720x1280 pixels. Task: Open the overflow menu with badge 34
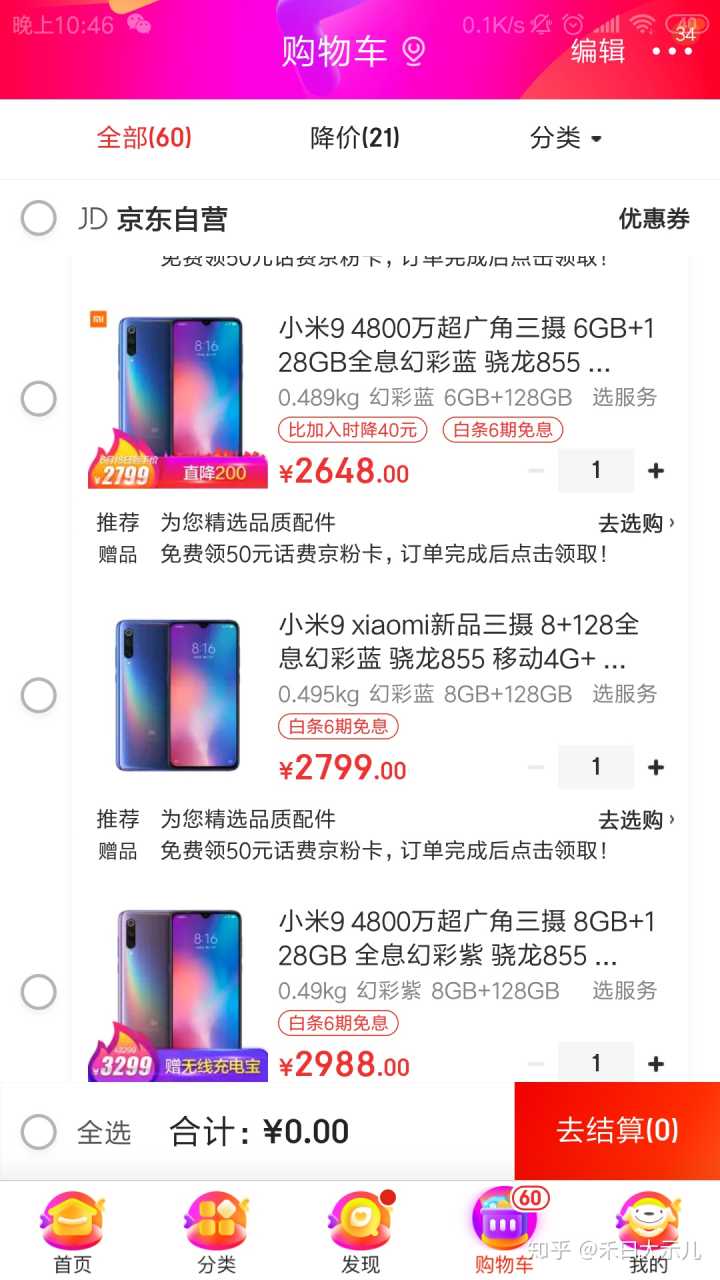[x=671, y=50]
